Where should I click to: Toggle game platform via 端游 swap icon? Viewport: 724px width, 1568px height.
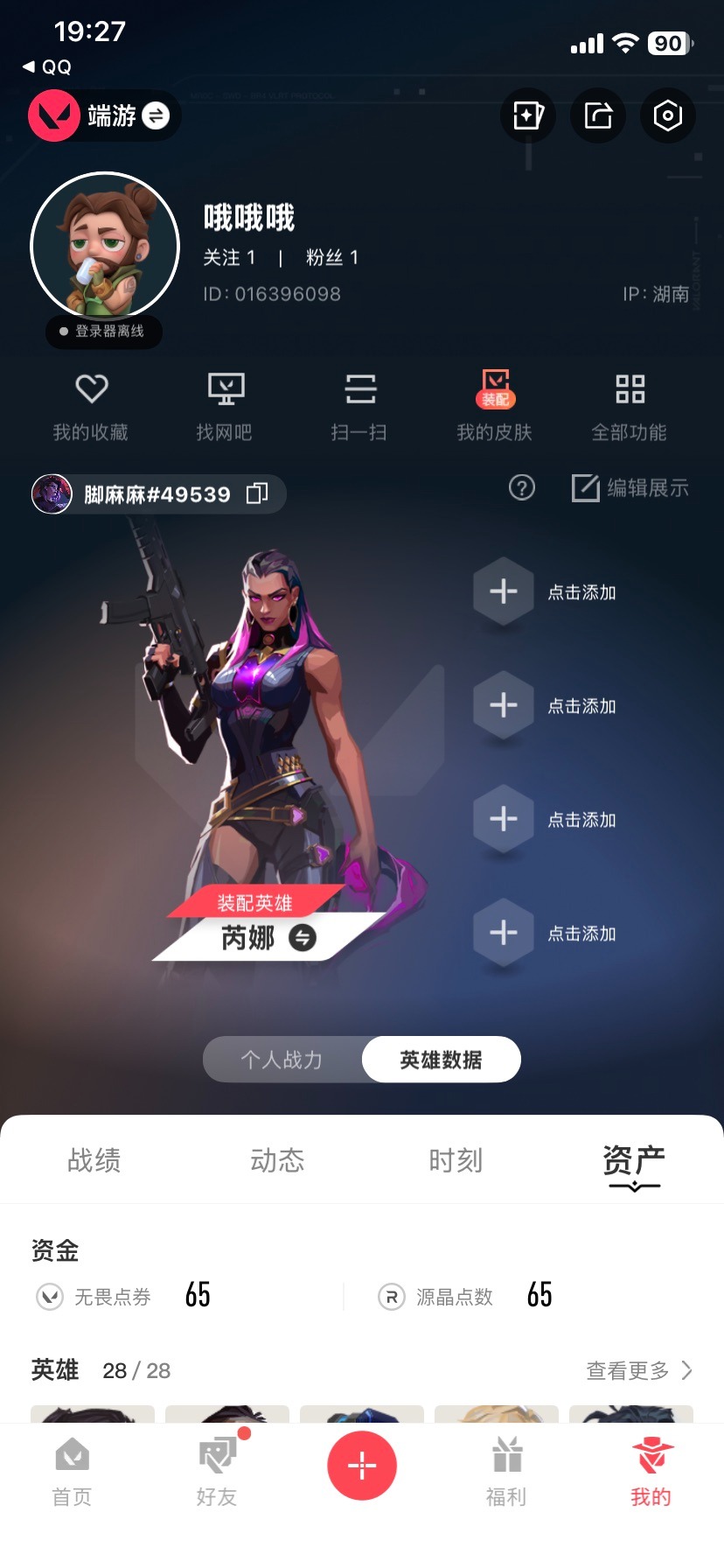155,115
